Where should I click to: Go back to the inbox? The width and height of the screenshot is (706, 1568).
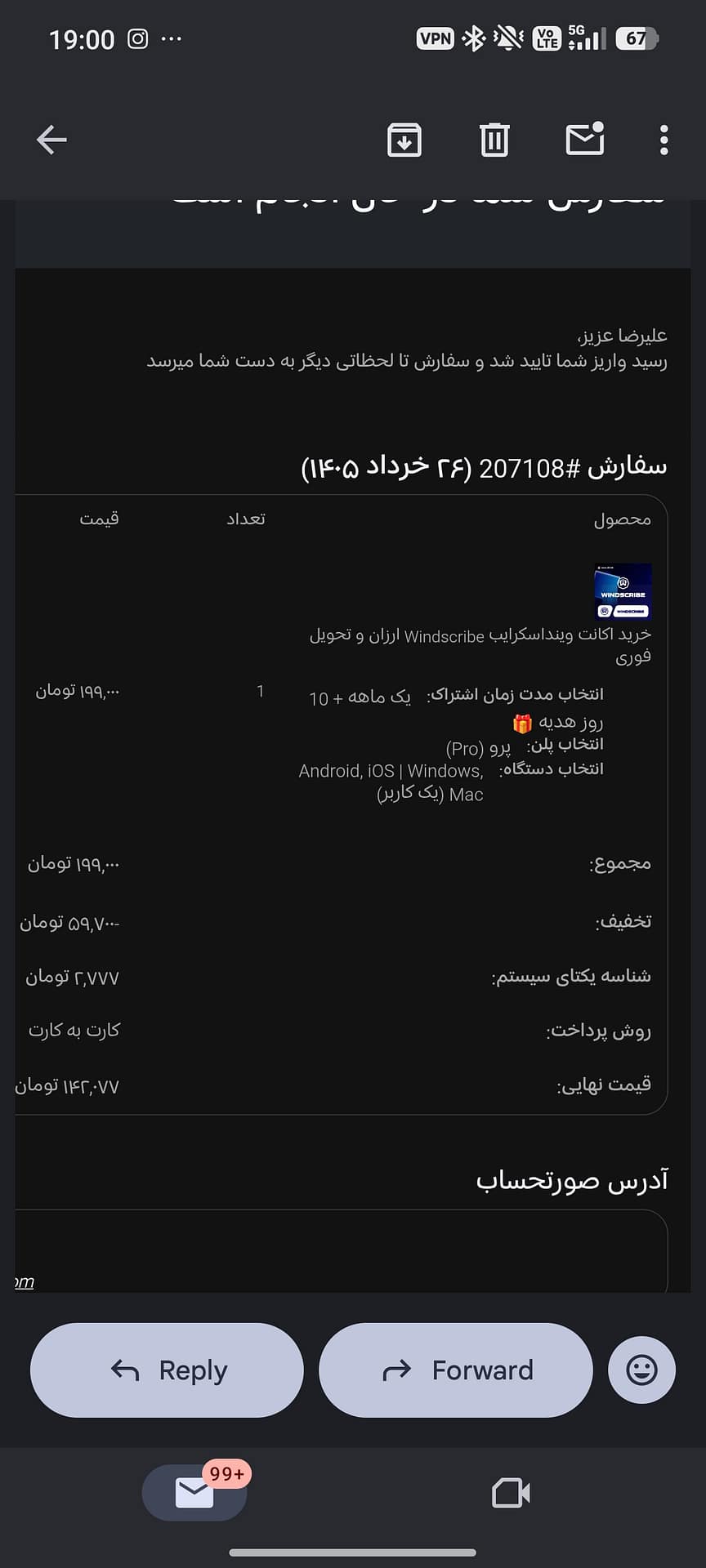(x=51, y=140)
